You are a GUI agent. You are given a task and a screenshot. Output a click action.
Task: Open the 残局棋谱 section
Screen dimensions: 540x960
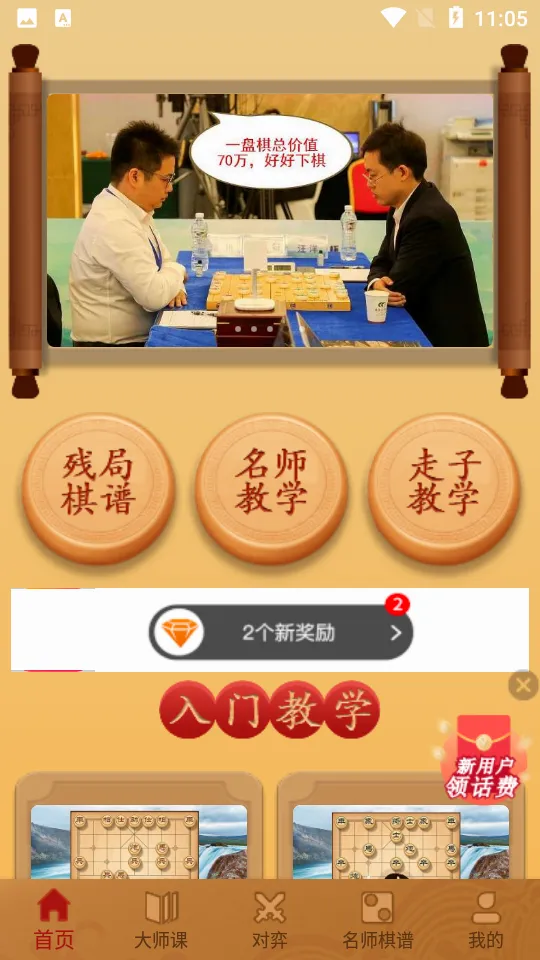pos(99,489)
